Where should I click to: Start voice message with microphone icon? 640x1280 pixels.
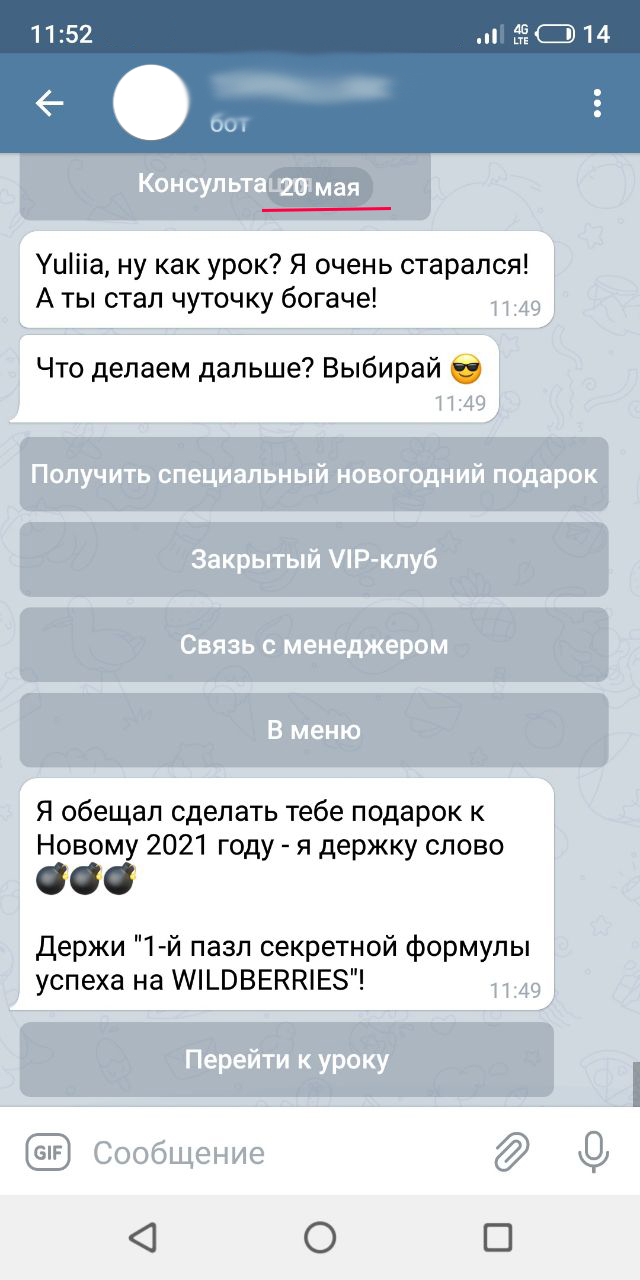click(x=594, y=1152)
